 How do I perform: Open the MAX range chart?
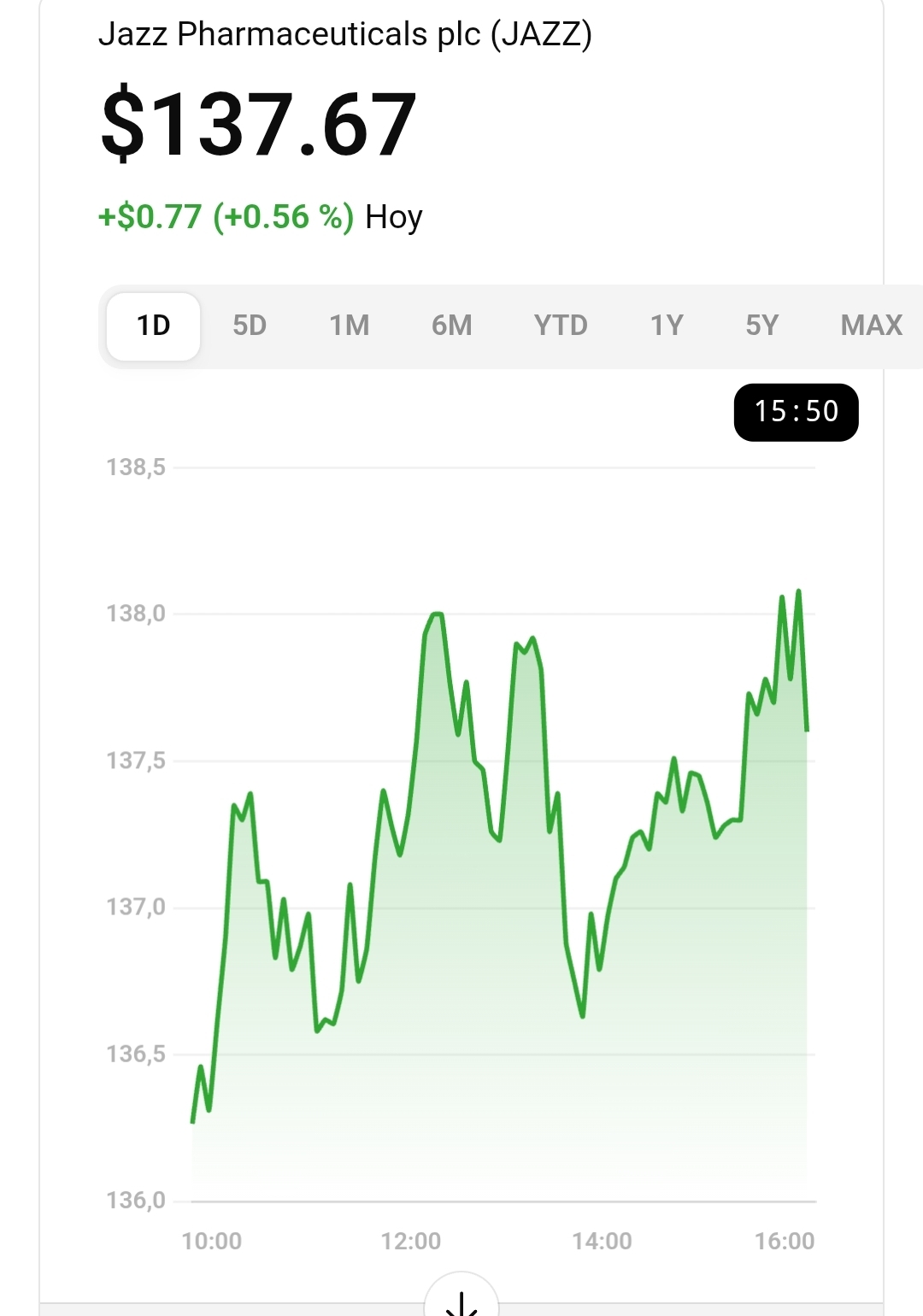(x=871, y=326)
